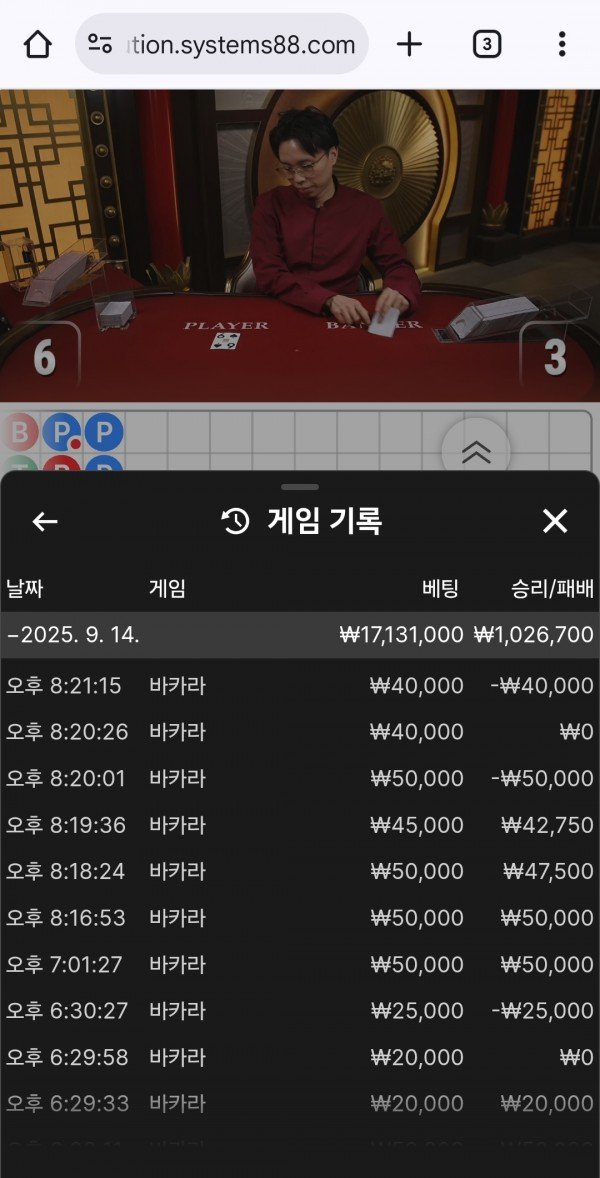
Task: Open the 오후 8:21:15 baccarat record
Action: 300,686
